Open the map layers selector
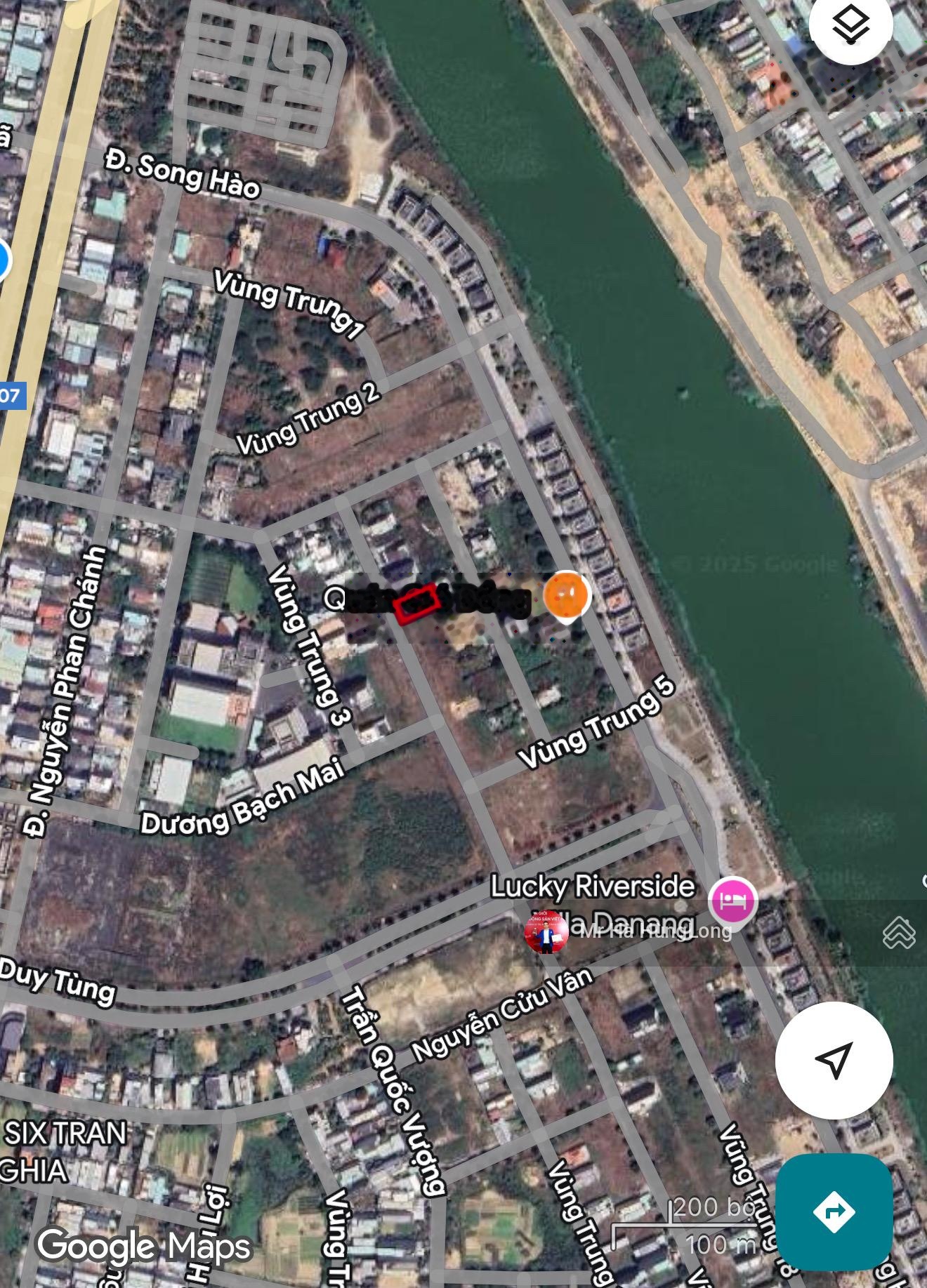This screenshot has width=927, height=1288. 850,26
